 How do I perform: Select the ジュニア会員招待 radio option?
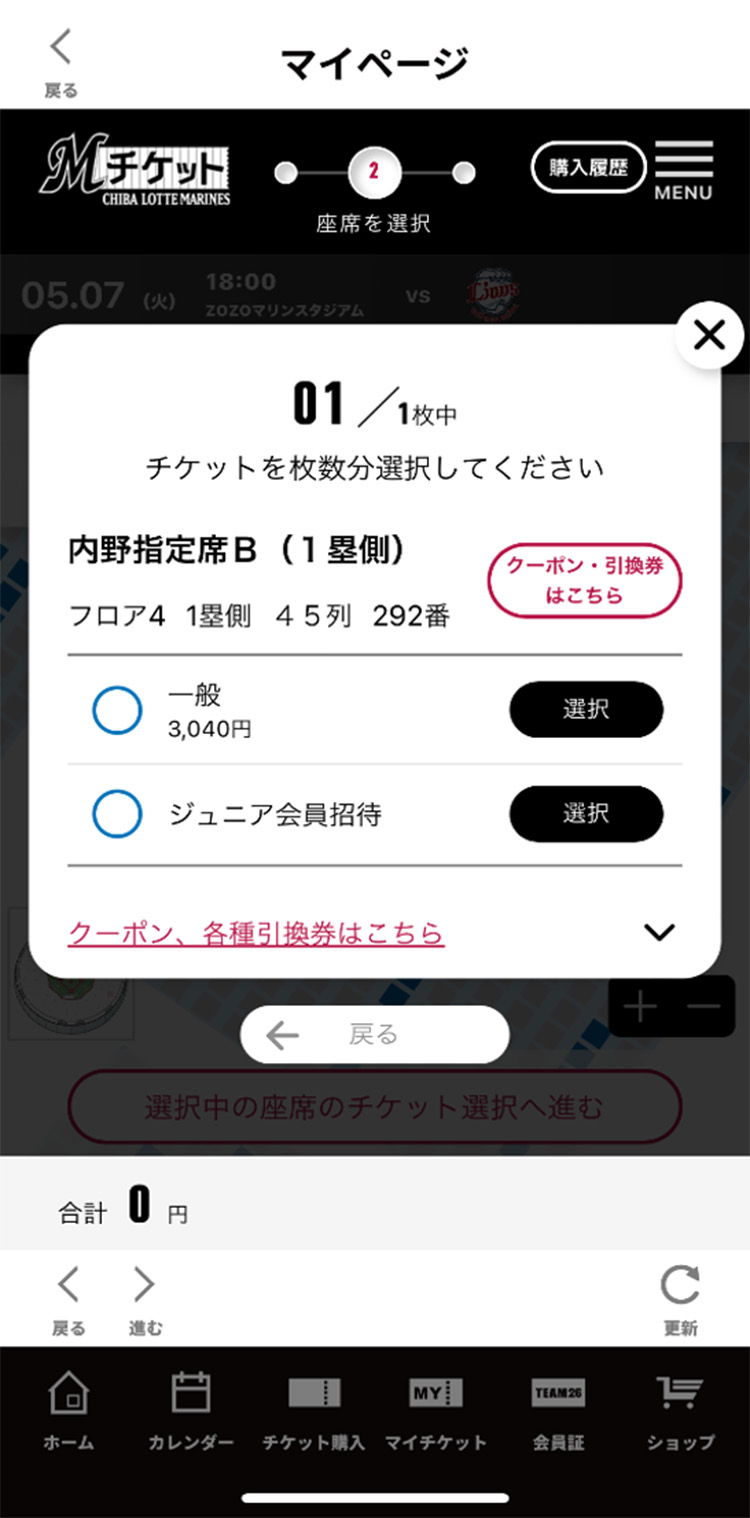point(117,814)
